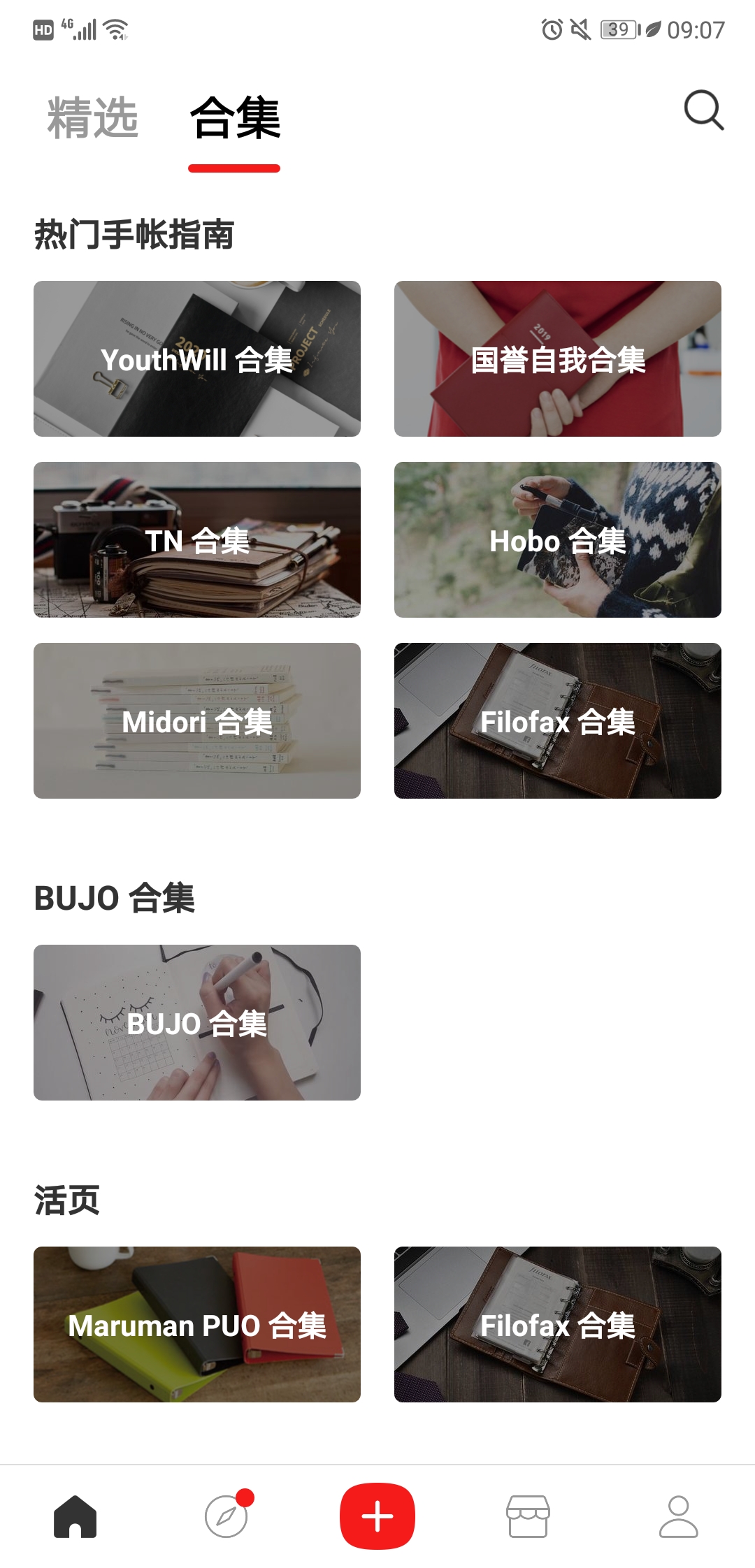Image resolution: width=755 pixels, height=1568 pixels.
Task: Open the search icon
Action: tap(703, 110)
